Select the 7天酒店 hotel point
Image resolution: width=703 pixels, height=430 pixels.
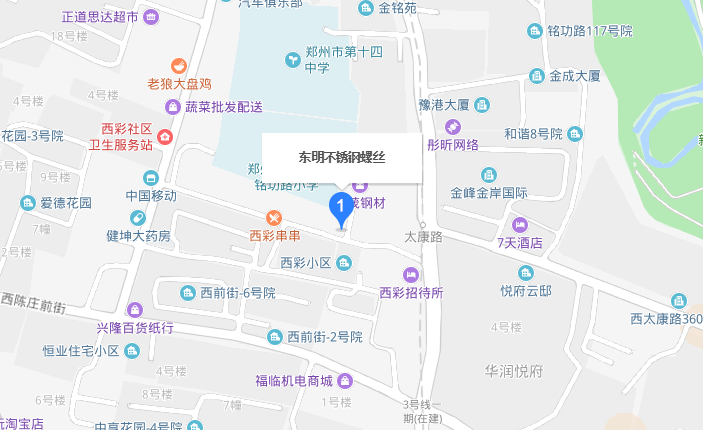(x=519, y=224)
